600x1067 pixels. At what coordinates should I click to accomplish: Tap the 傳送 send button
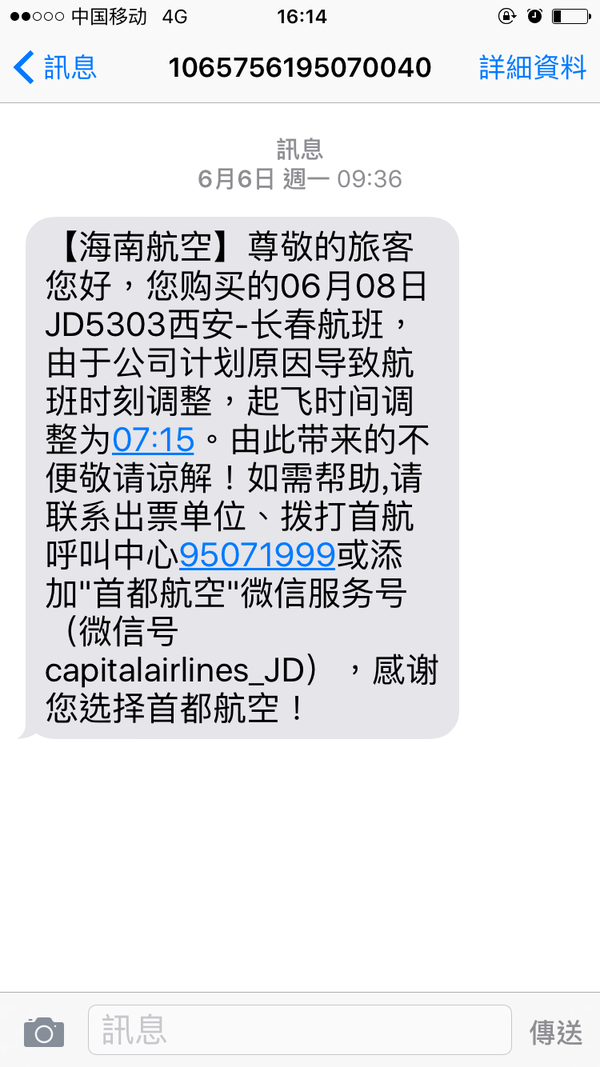click(556, 1032)
